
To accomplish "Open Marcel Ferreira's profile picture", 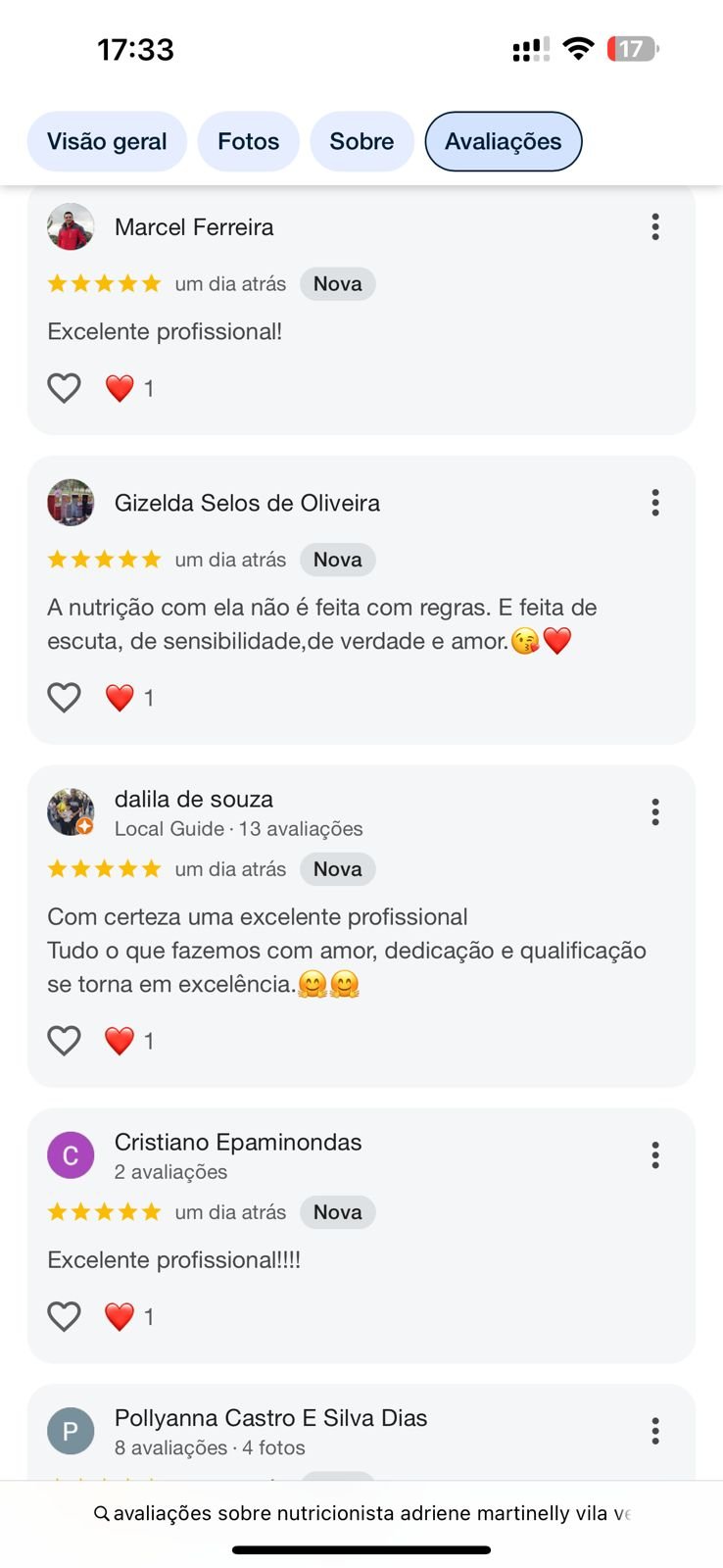I will coord(71,227).
